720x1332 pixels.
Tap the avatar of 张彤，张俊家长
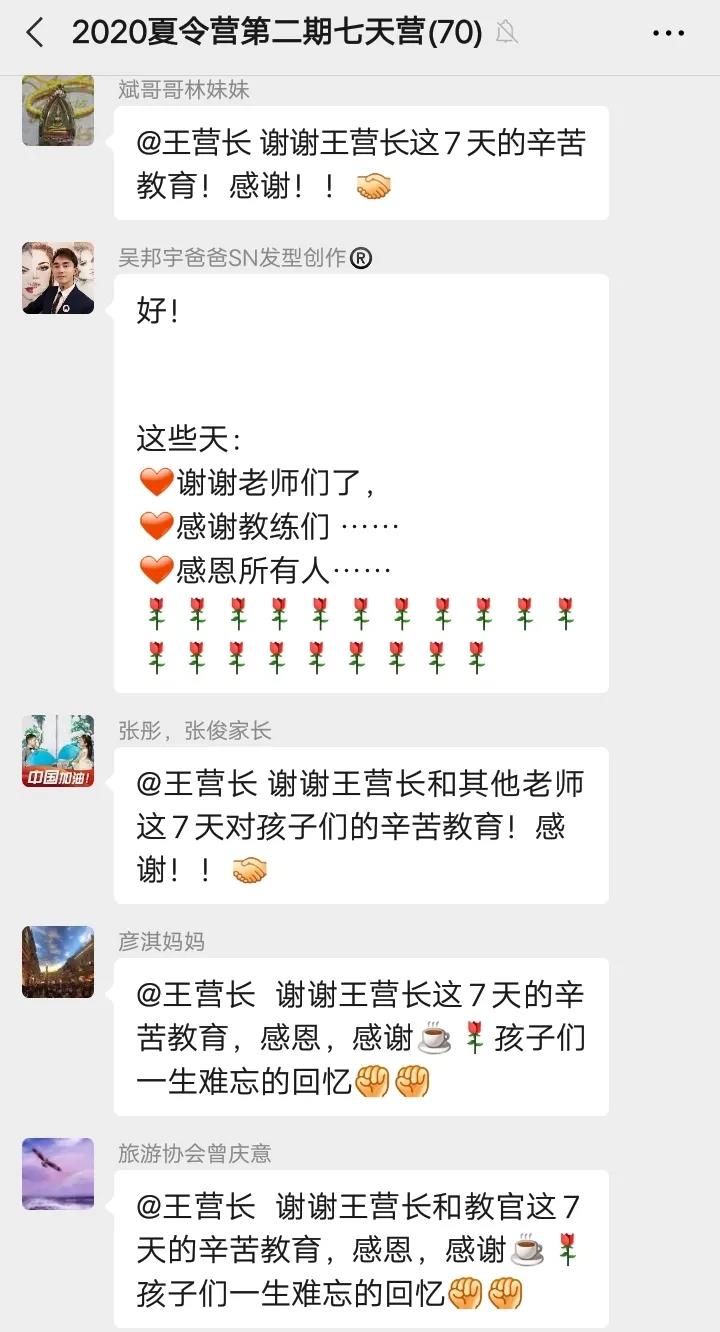click(x=58, y=751)
